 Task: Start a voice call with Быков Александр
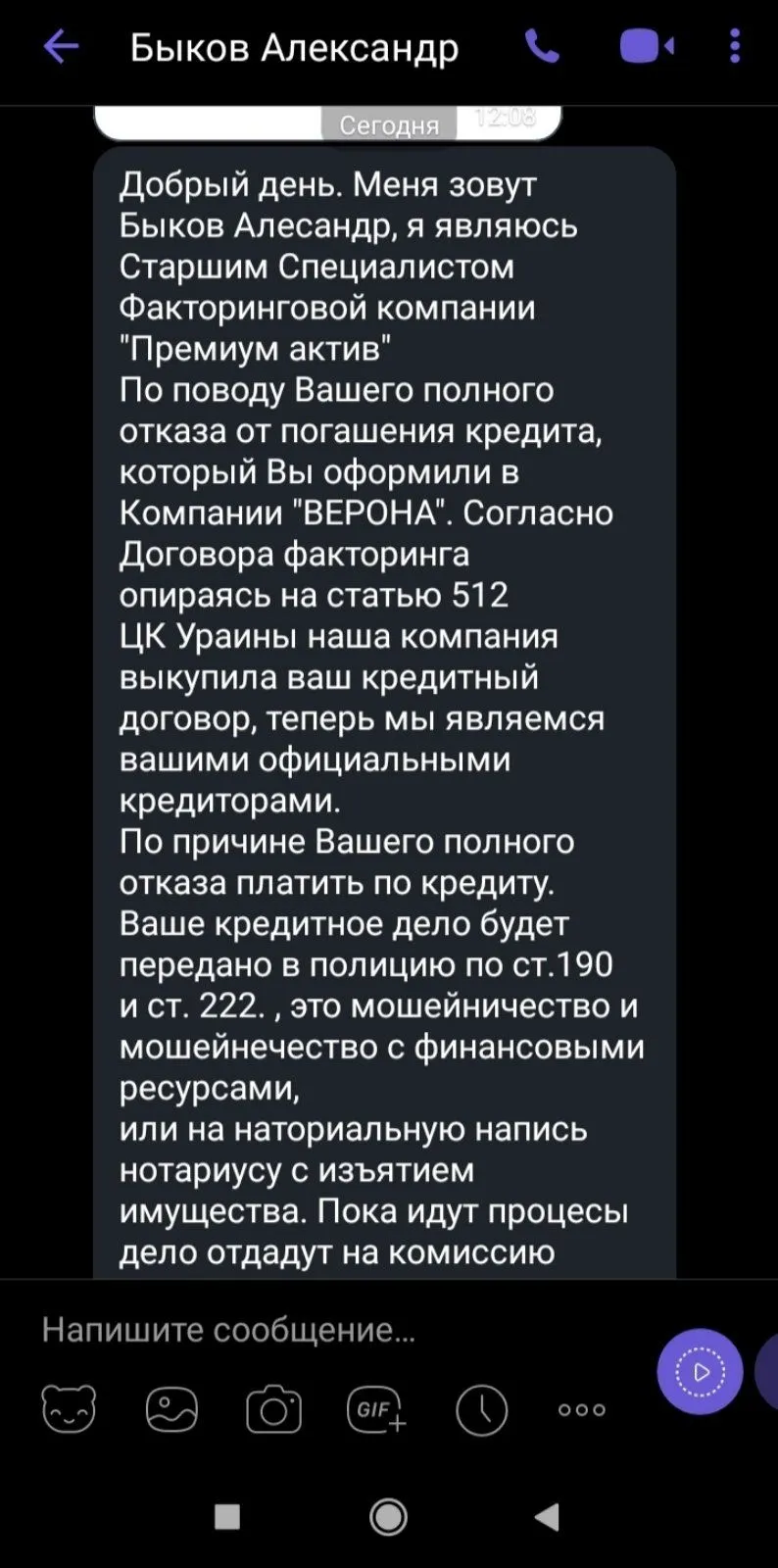pyautogui.click(x=542, y=47)
